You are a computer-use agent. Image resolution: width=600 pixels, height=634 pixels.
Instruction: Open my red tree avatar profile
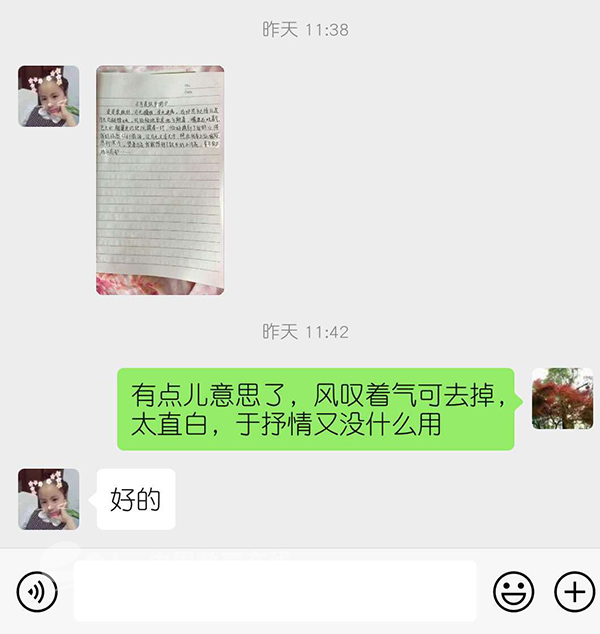562,398
